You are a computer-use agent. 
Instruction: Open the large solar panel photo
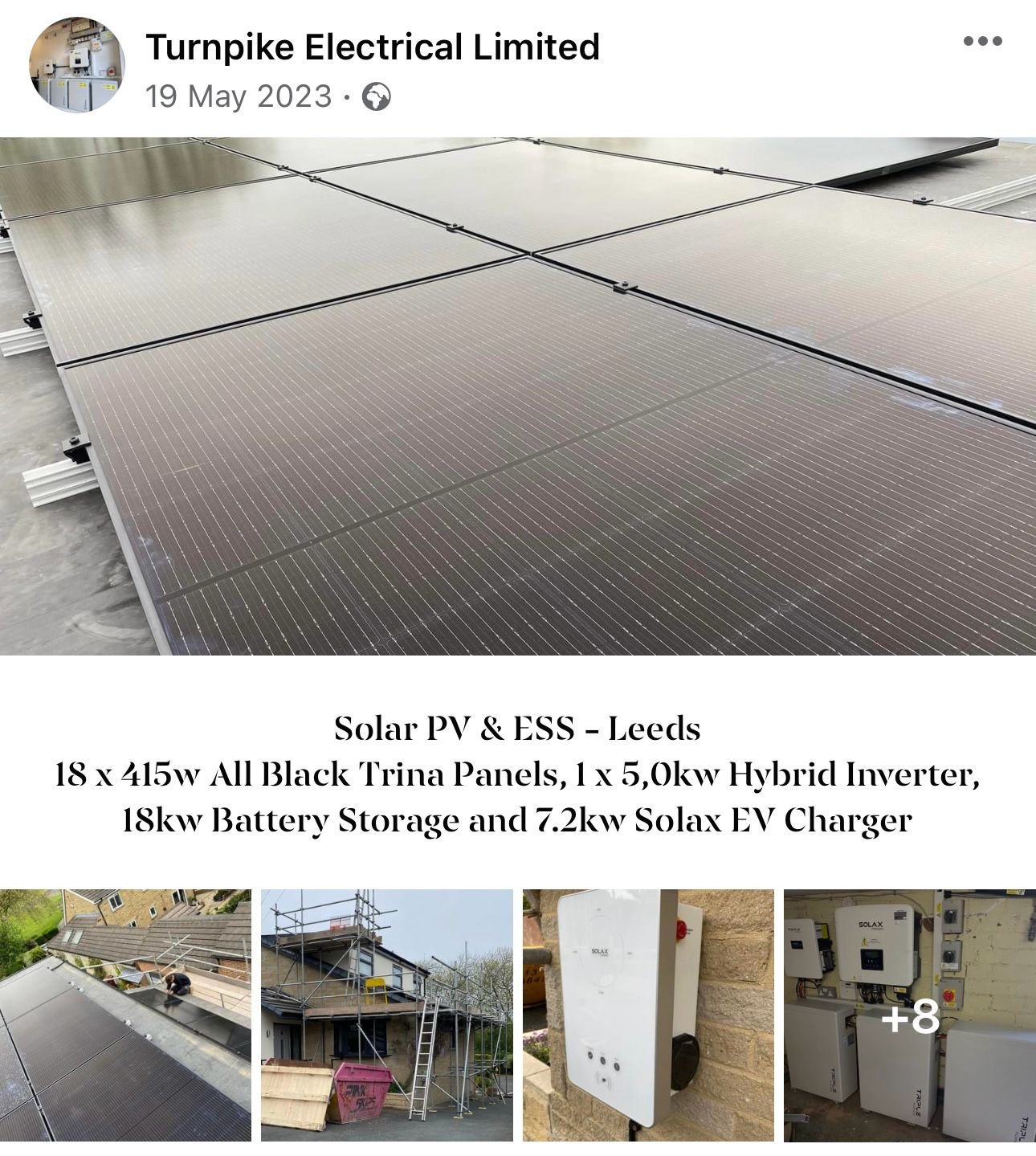tap(518, 396)
